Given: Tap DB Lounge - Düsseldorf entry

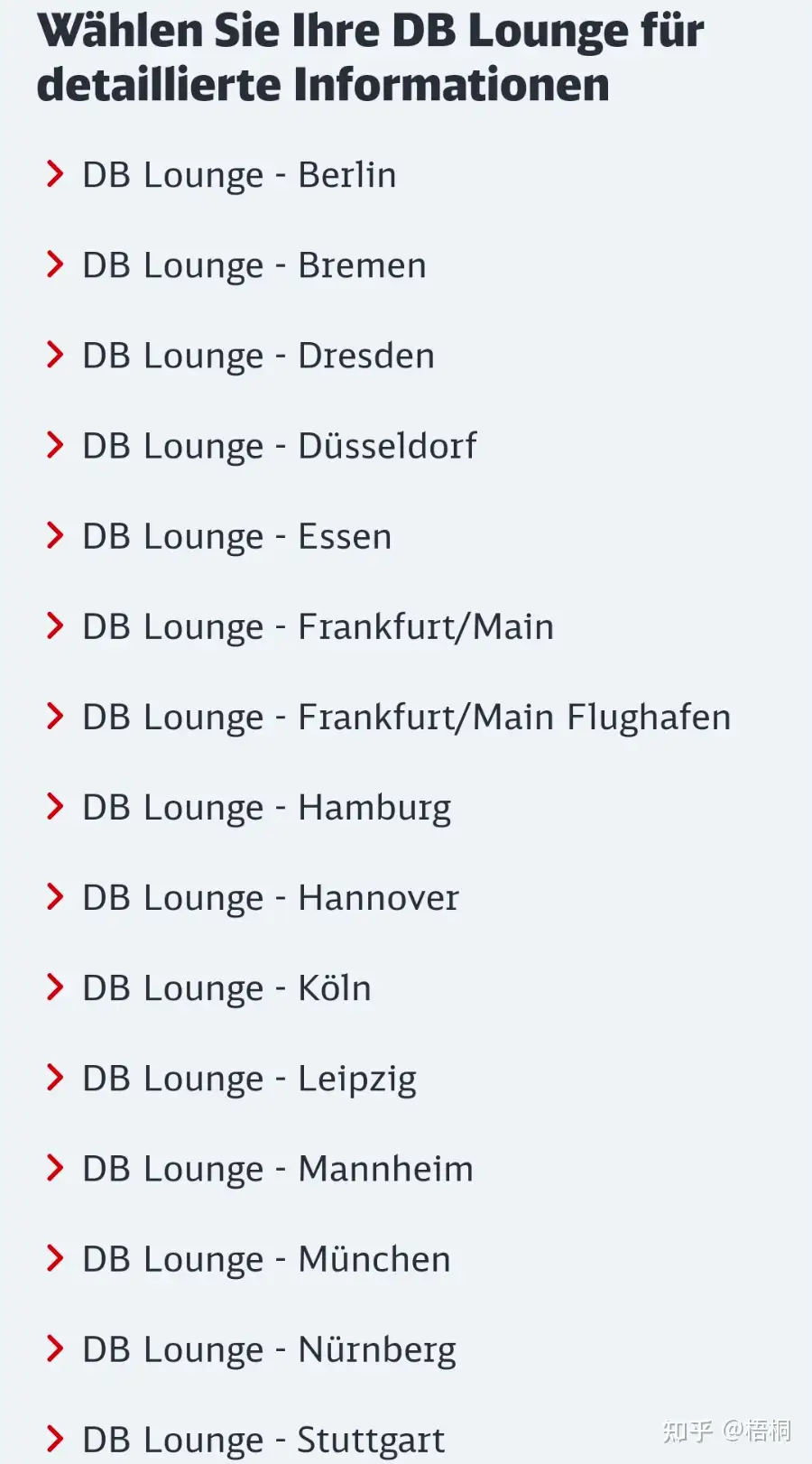Looking at the screenshot, I should click(x=279, y=446).
